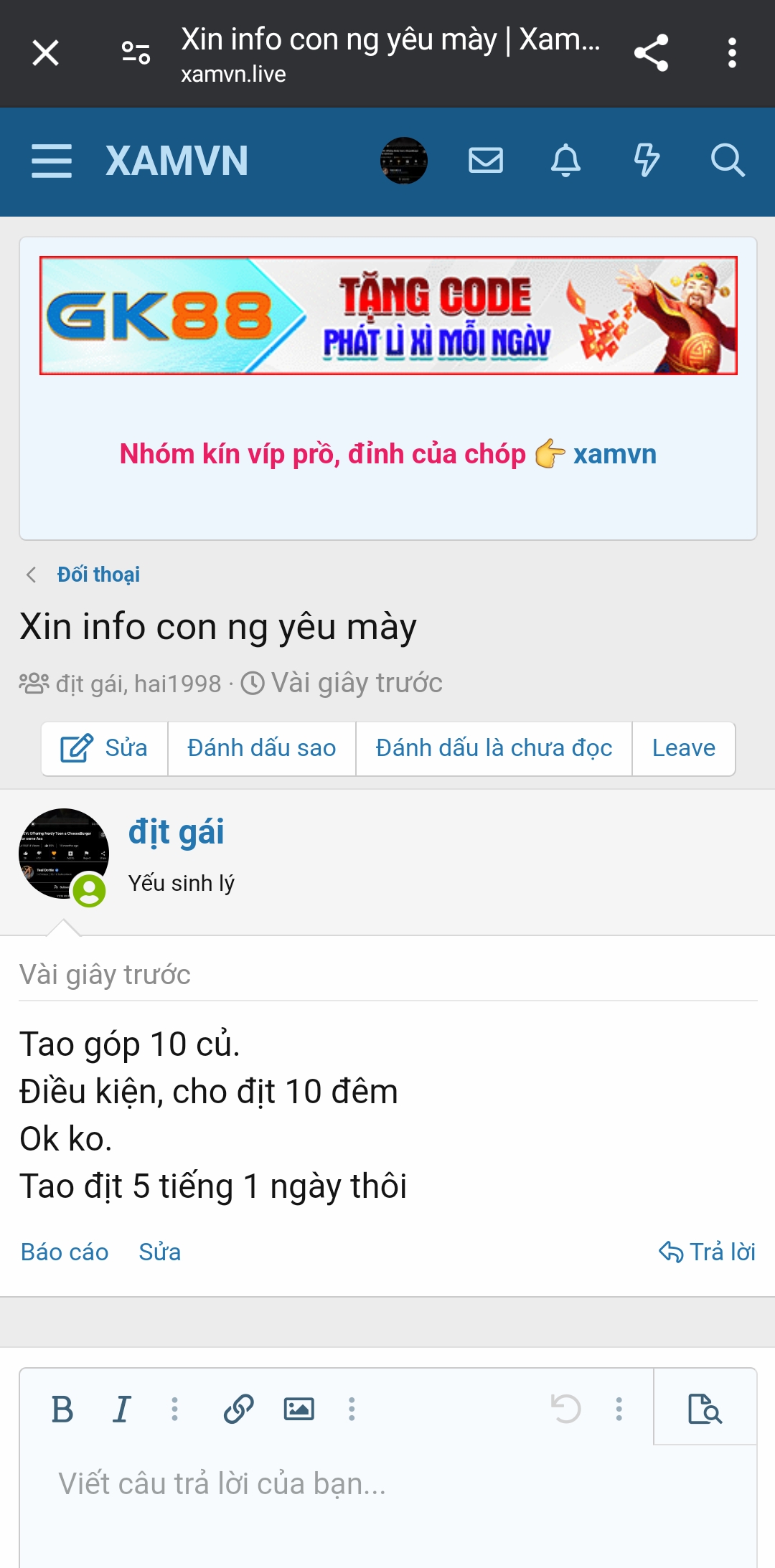
Task: Open the account avatar in the header
Action: pyautogui.click(x=404, y=161)
